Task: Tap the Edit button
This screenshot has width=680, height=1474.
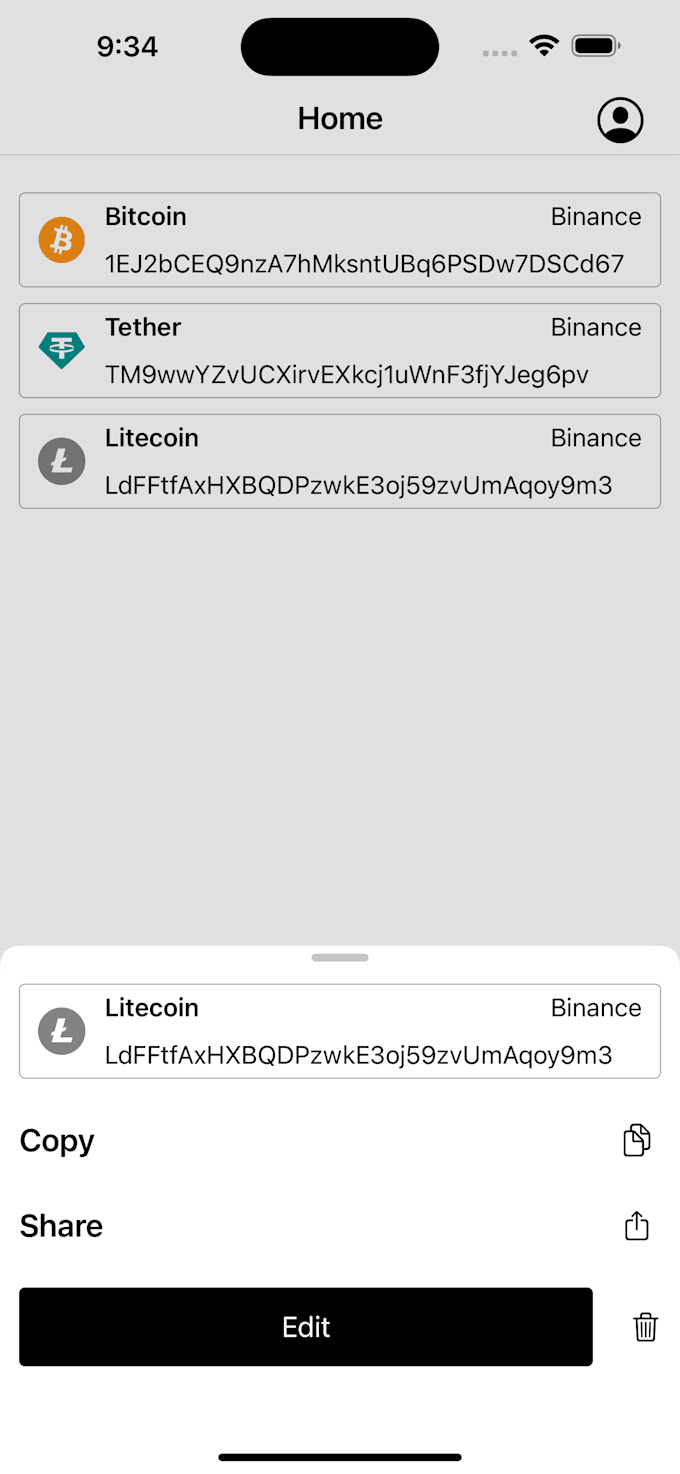Action: 306,1327
